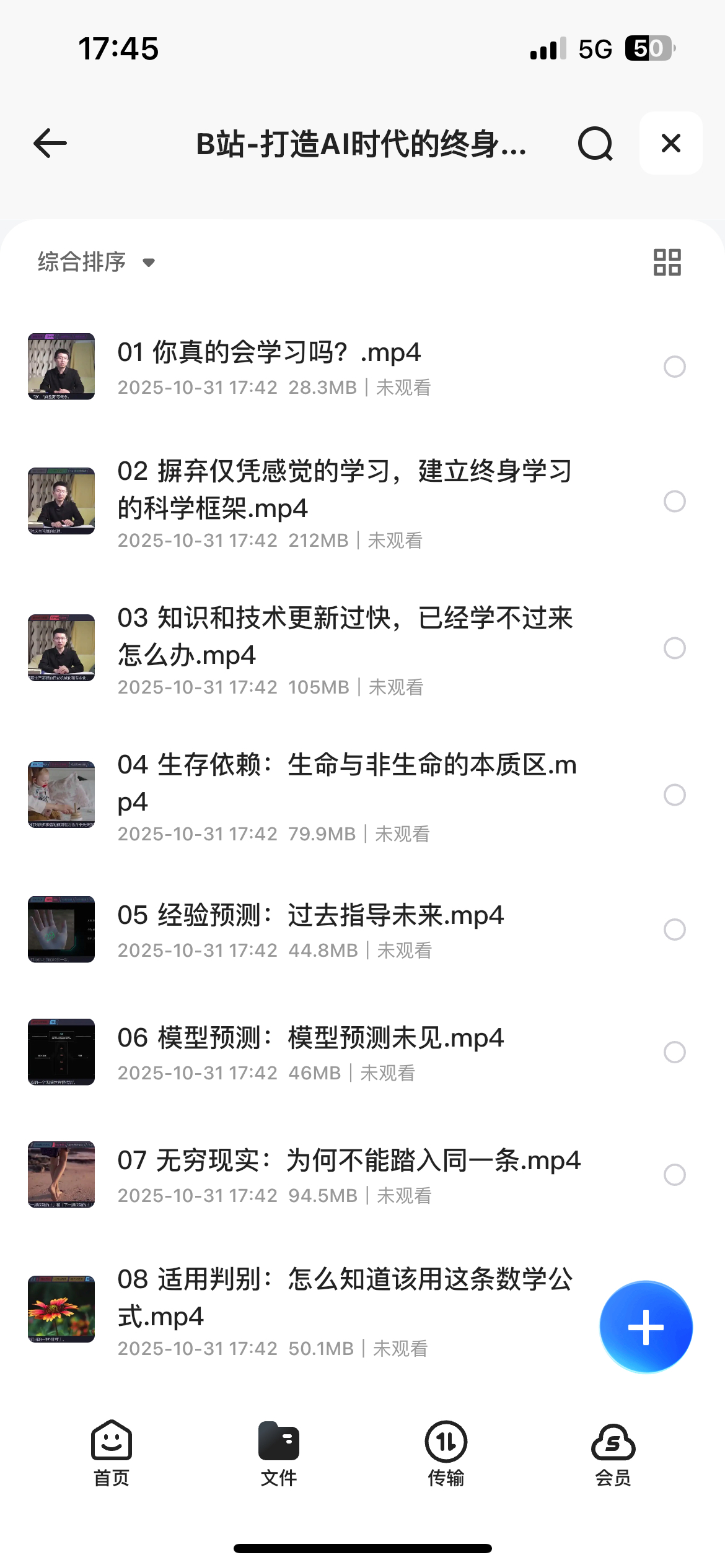Image resolution: width=725 pixels, height=1568 pixels.
Task: Open video 01 你真的会学习吗
Action: 270,353
